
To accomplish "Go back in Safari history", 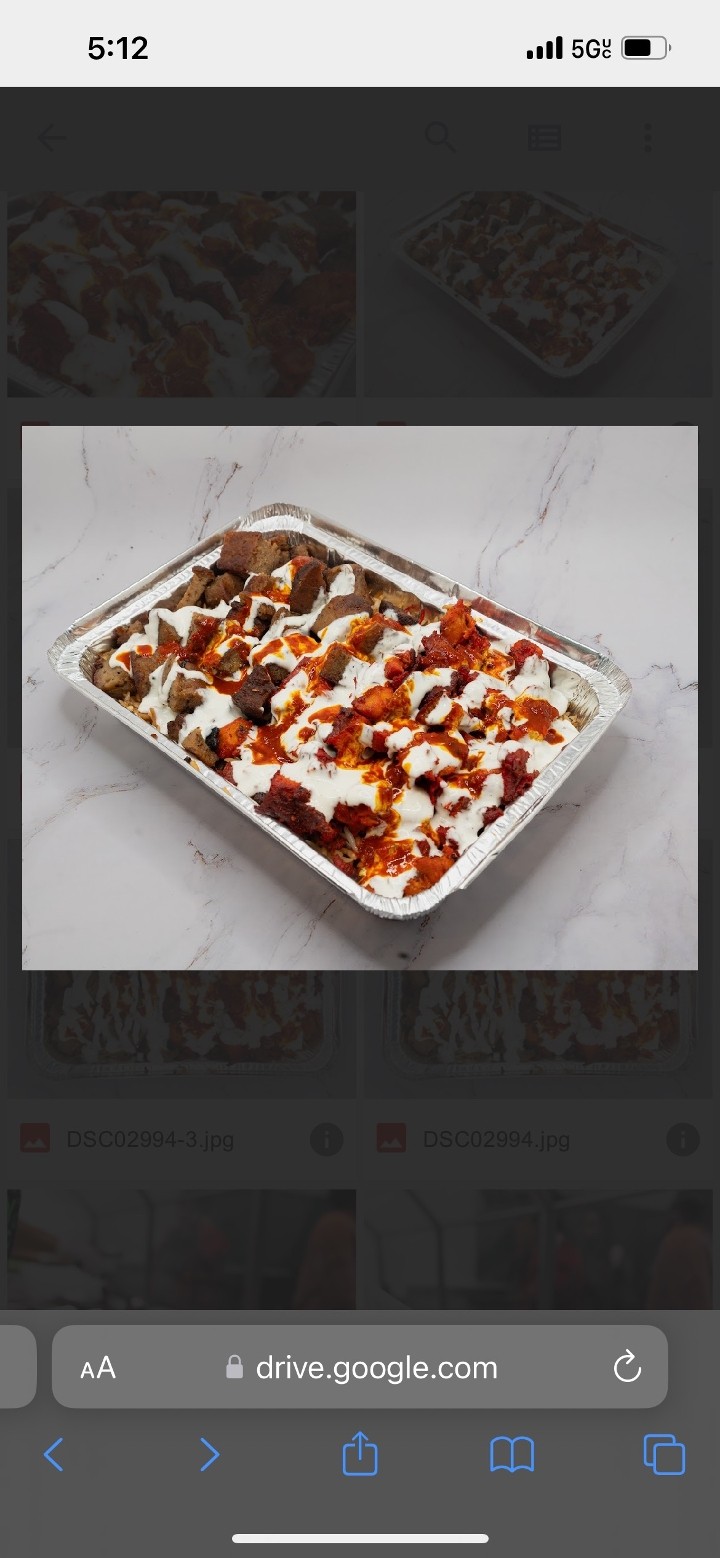I will (x=54, y=1455).
